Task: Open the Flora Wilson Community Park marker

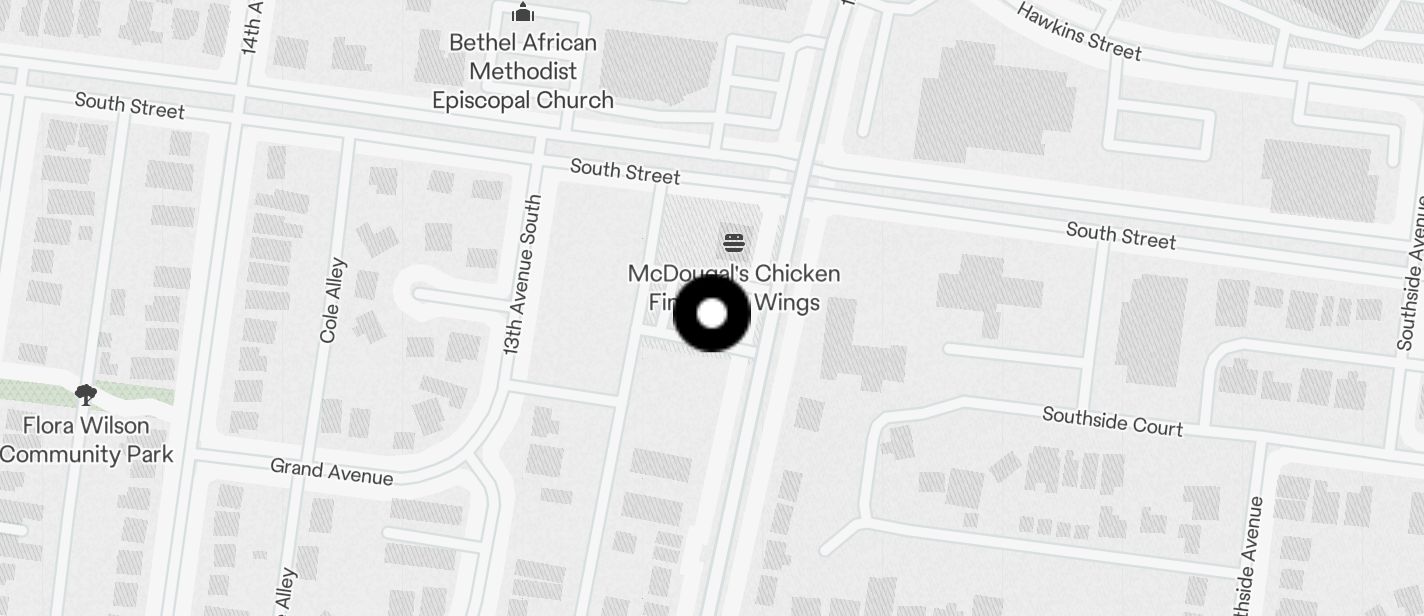Action: click(x=86, y=395)
